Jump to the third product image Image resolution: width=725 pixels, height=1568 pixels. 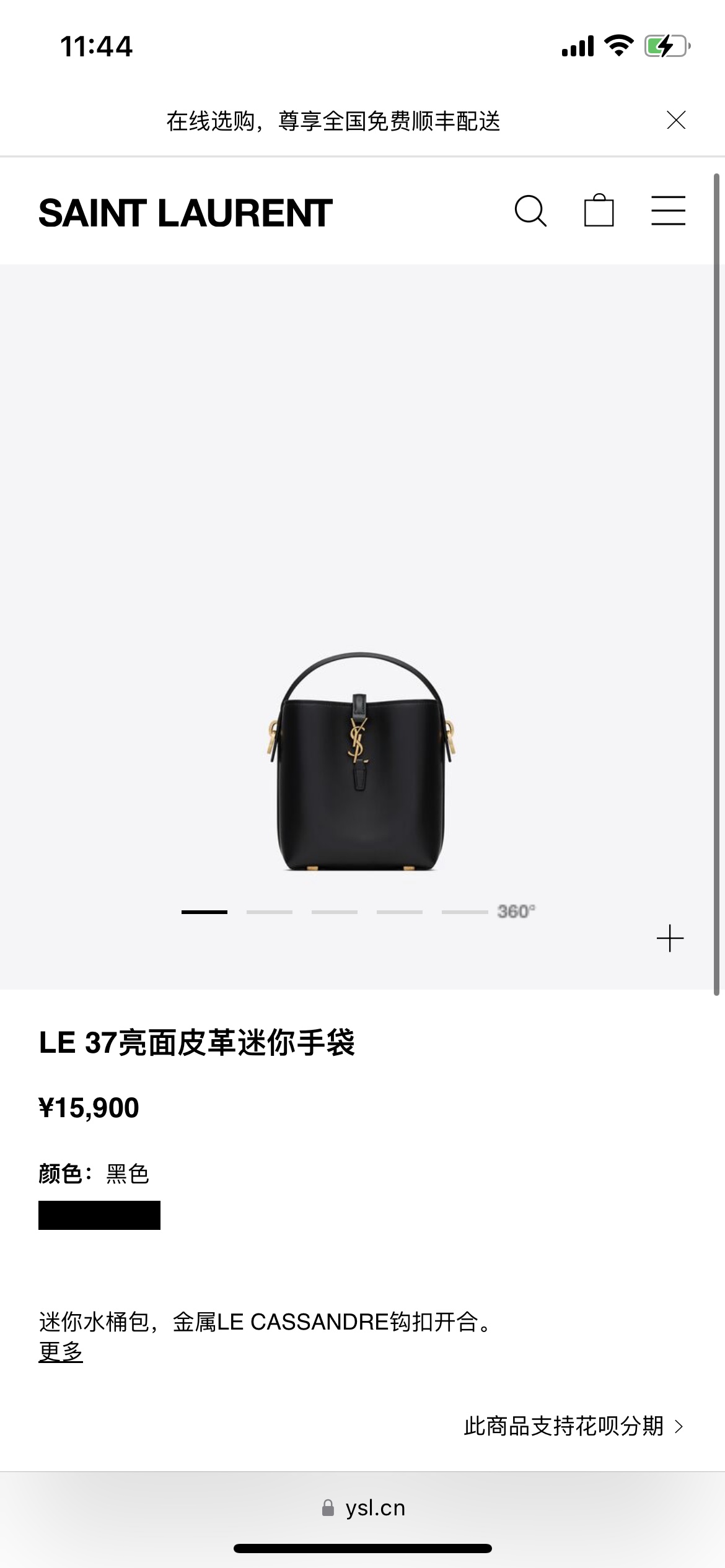335,912
